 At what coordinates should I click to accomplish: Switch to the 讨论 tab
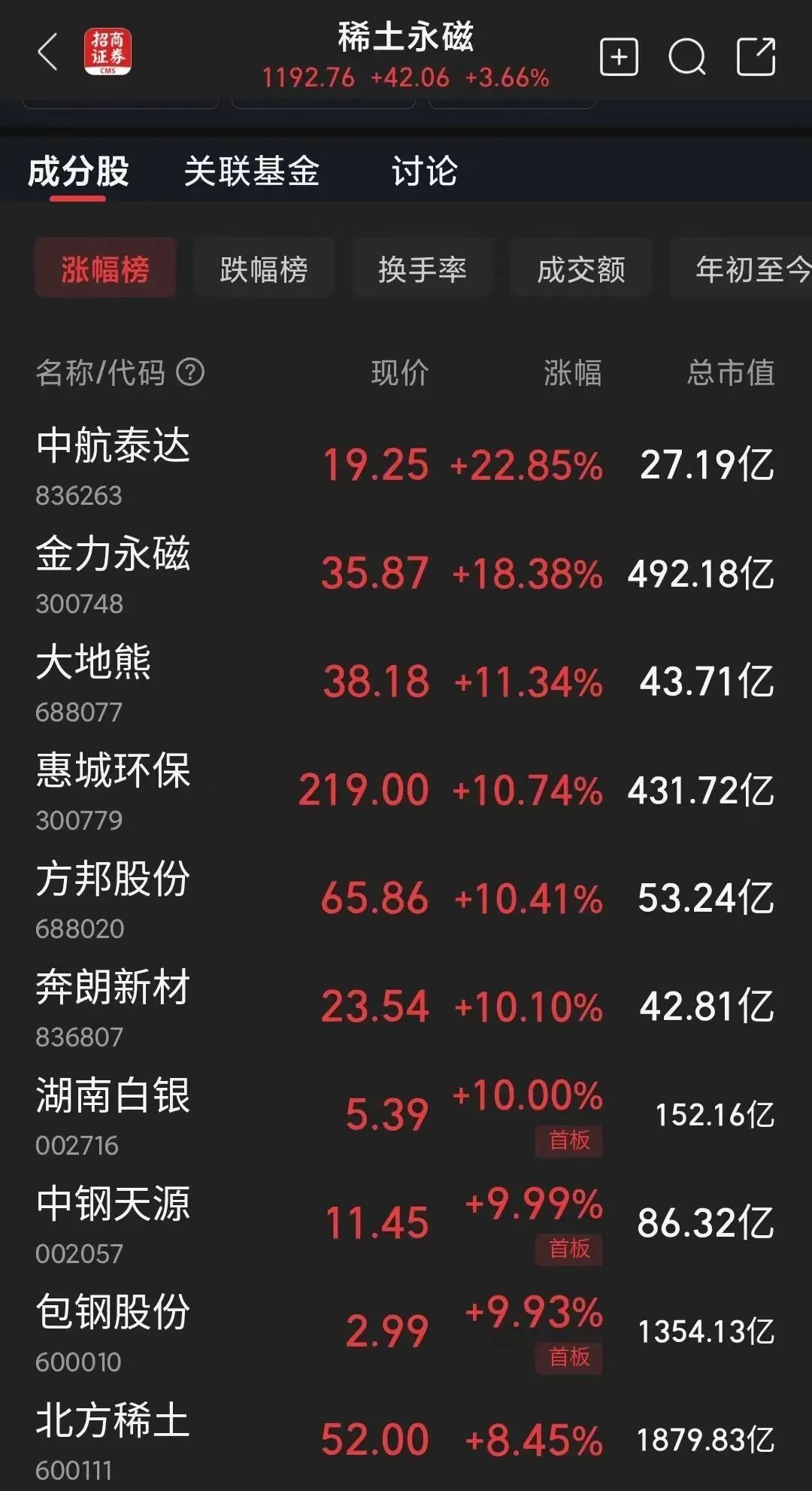coord(424,172)
